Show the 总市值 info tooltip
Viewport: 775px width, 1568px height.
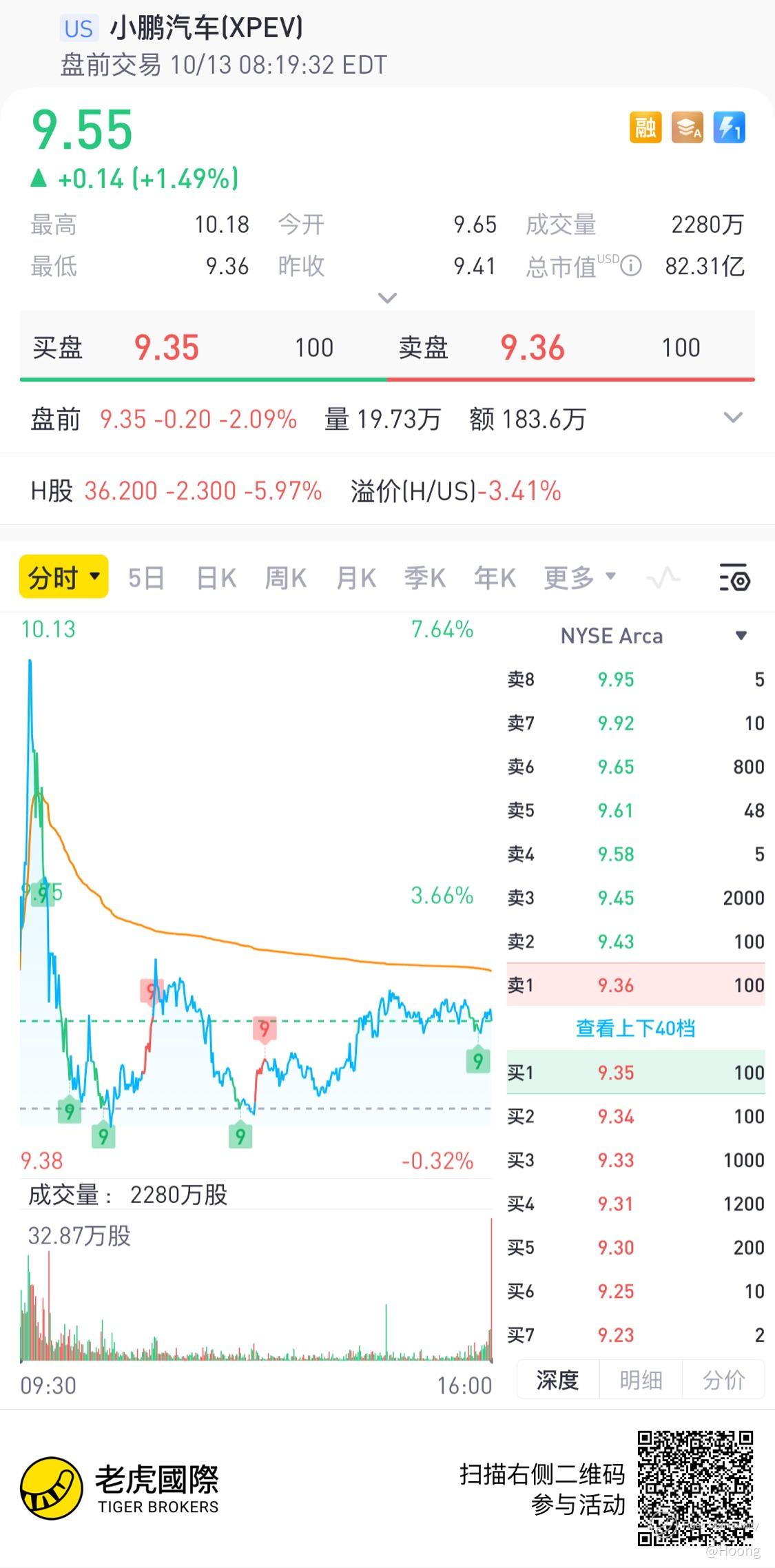[631, 266]
